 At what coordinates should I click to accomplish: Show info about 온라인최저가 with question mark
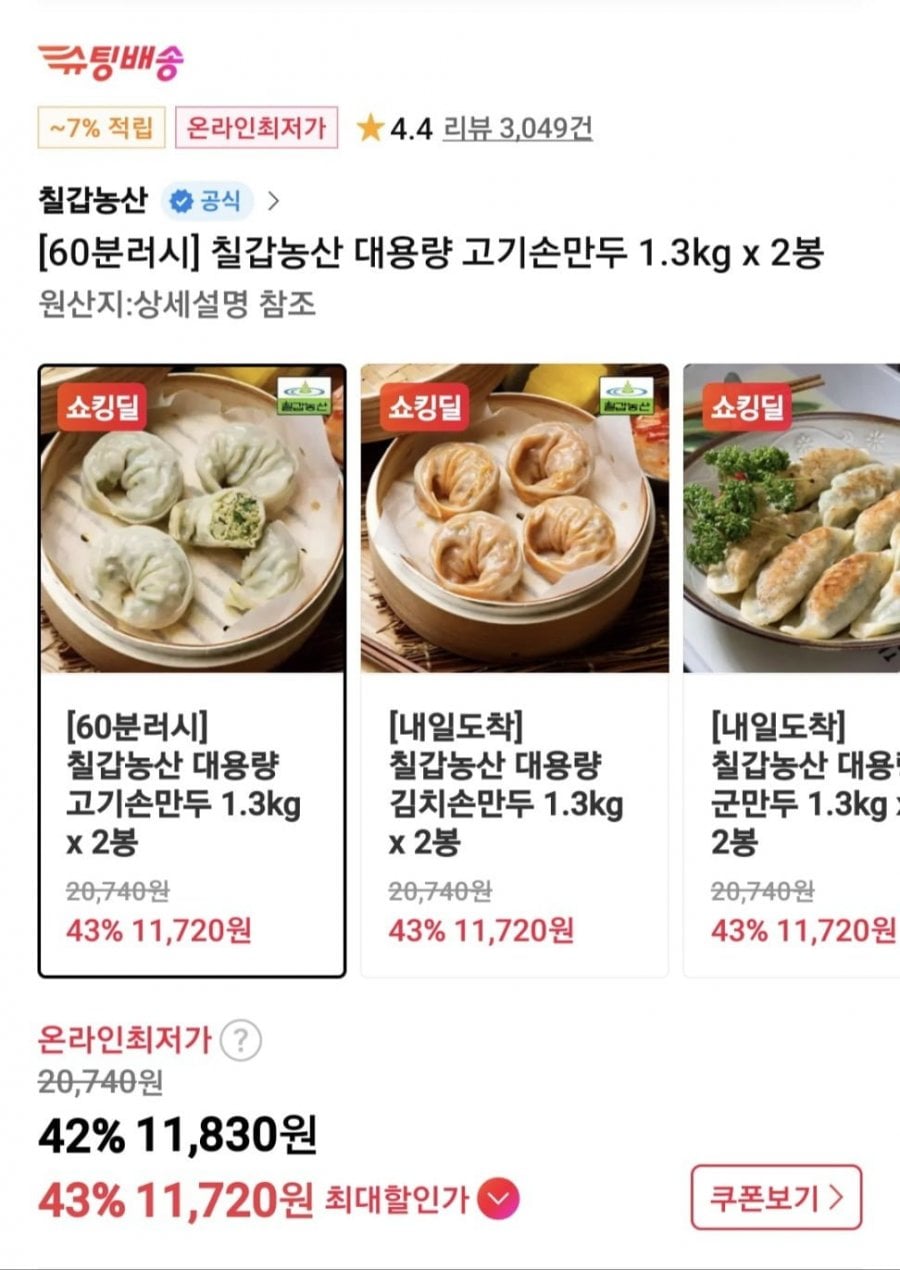coord(240,1041)
